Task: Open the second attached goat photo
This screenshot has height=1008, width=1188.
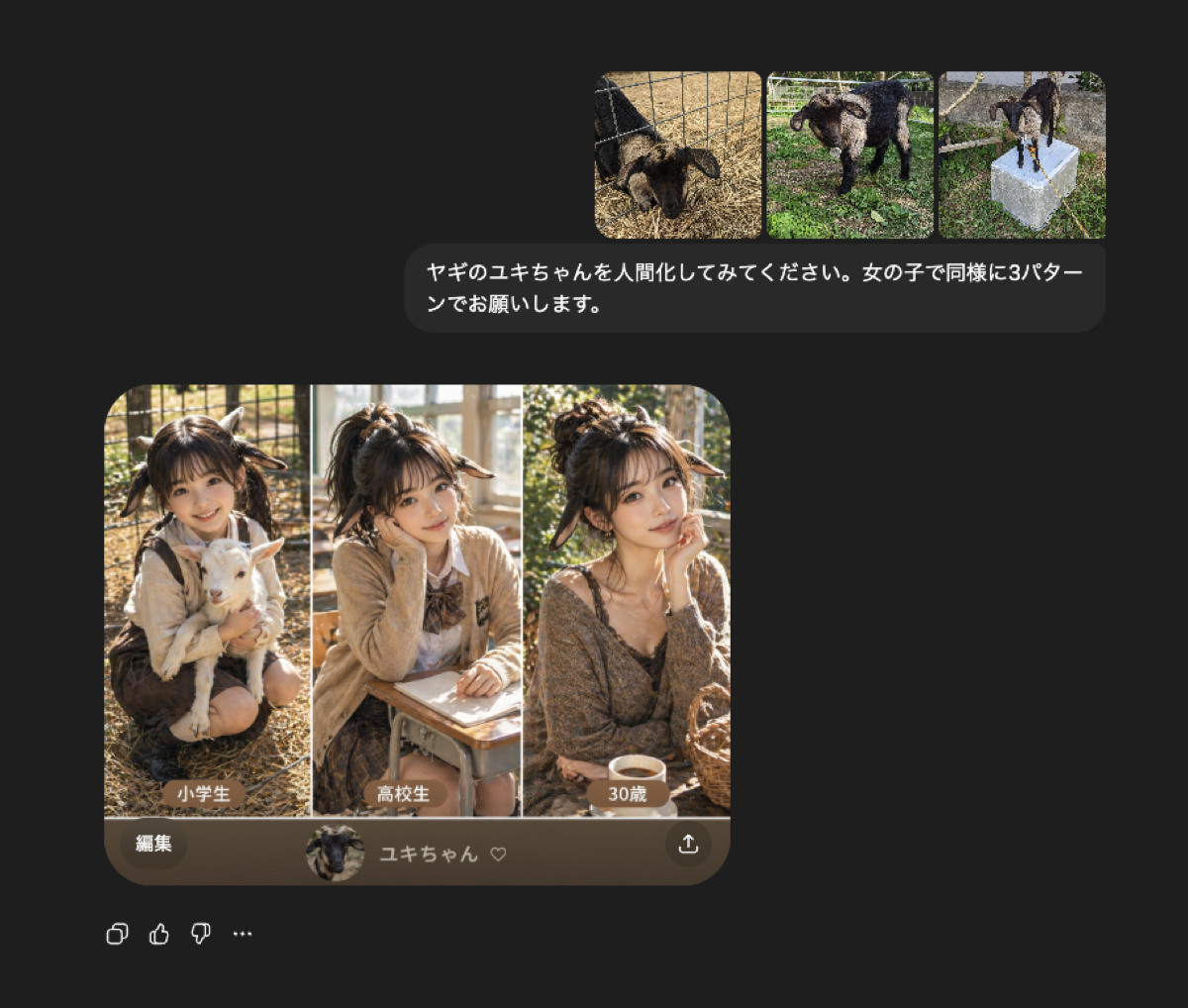Action: [x=849, y=154]
